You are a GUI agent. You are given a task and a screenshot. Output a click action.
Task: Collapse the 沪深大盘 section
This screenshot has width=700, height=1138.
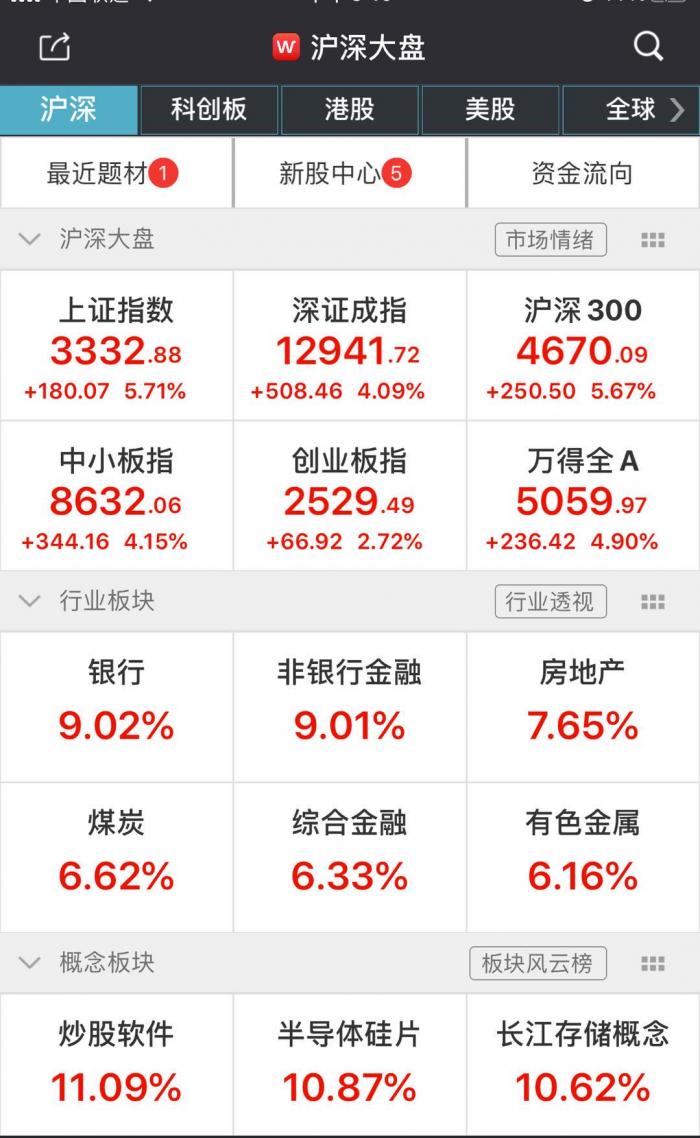point(30,240)
